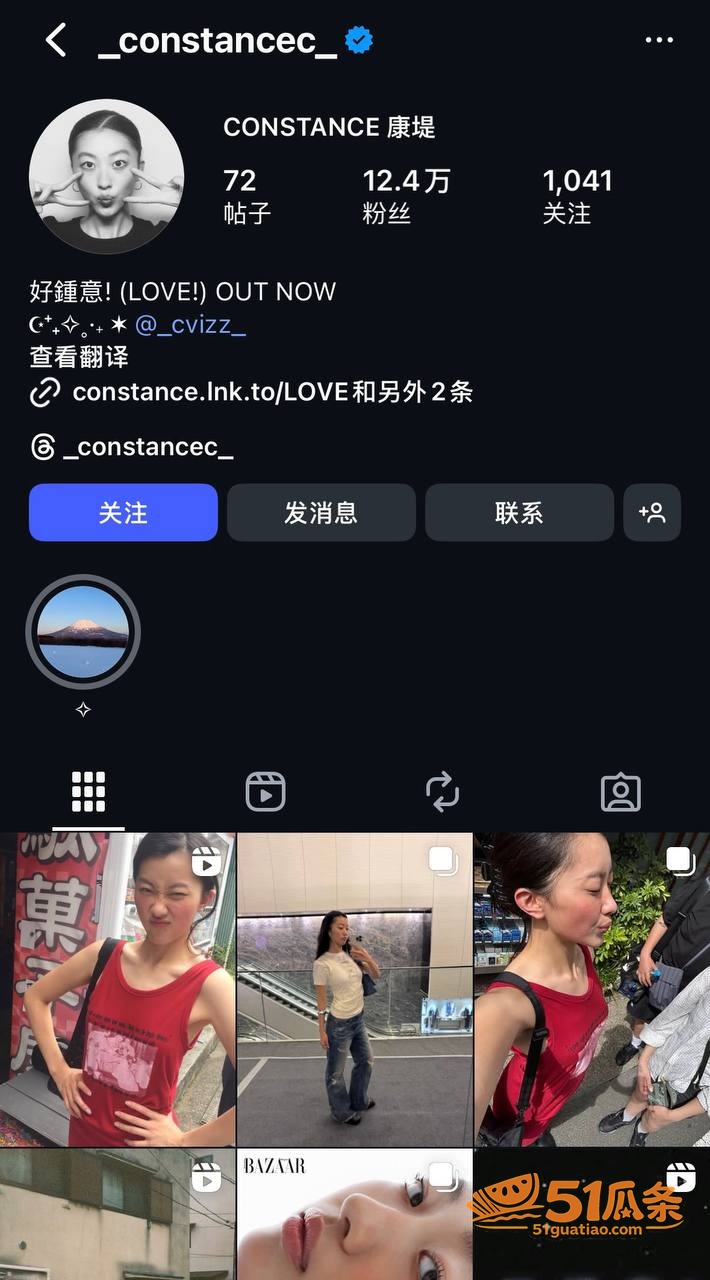The height and width of the screenshot is (1280, 710).
Task: Tap 查看翻译 to translate the bio
Action: (79, 357)
